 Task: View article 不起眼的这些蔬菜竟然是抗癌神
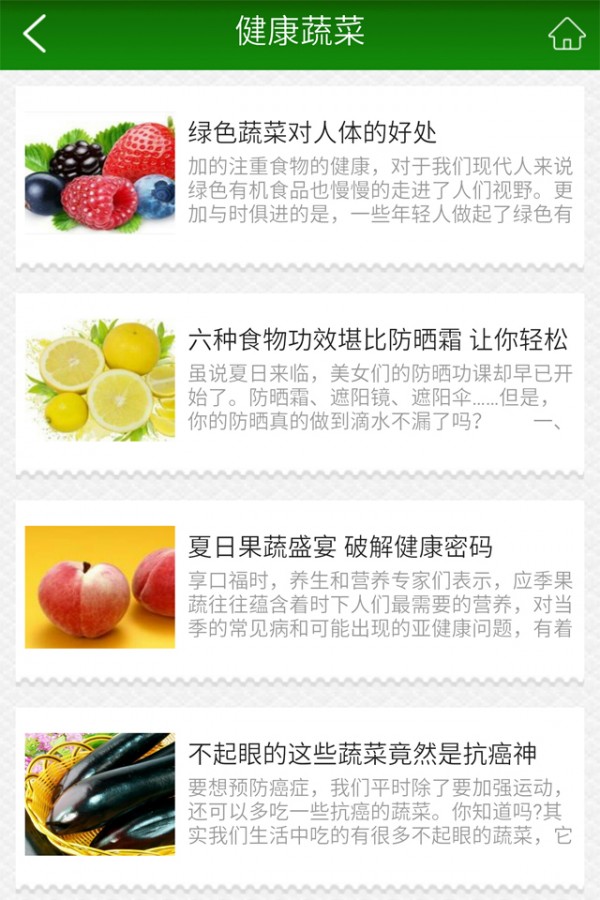coord(362,754)
